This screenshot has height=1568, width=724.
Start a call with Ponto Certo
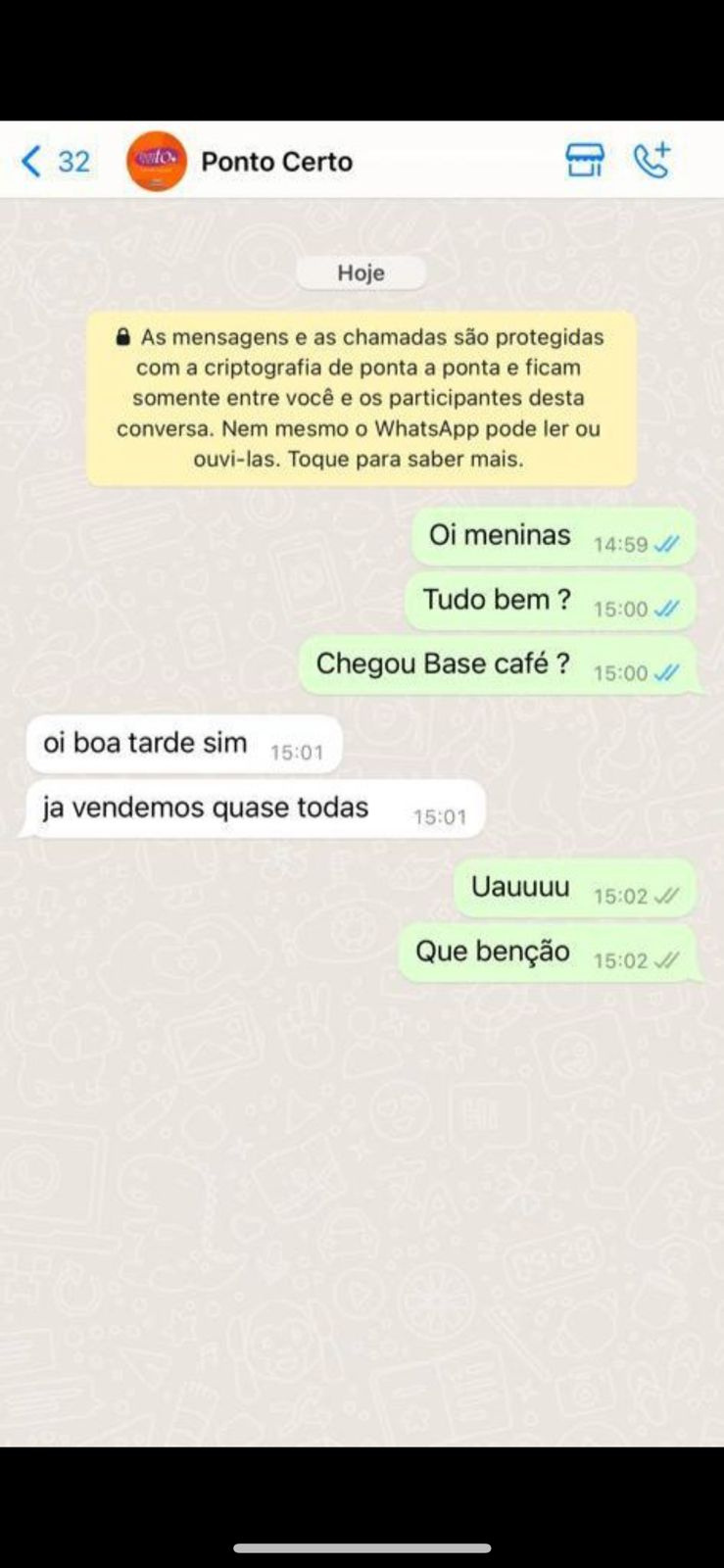pyautogui.click(x=652, y=161)
